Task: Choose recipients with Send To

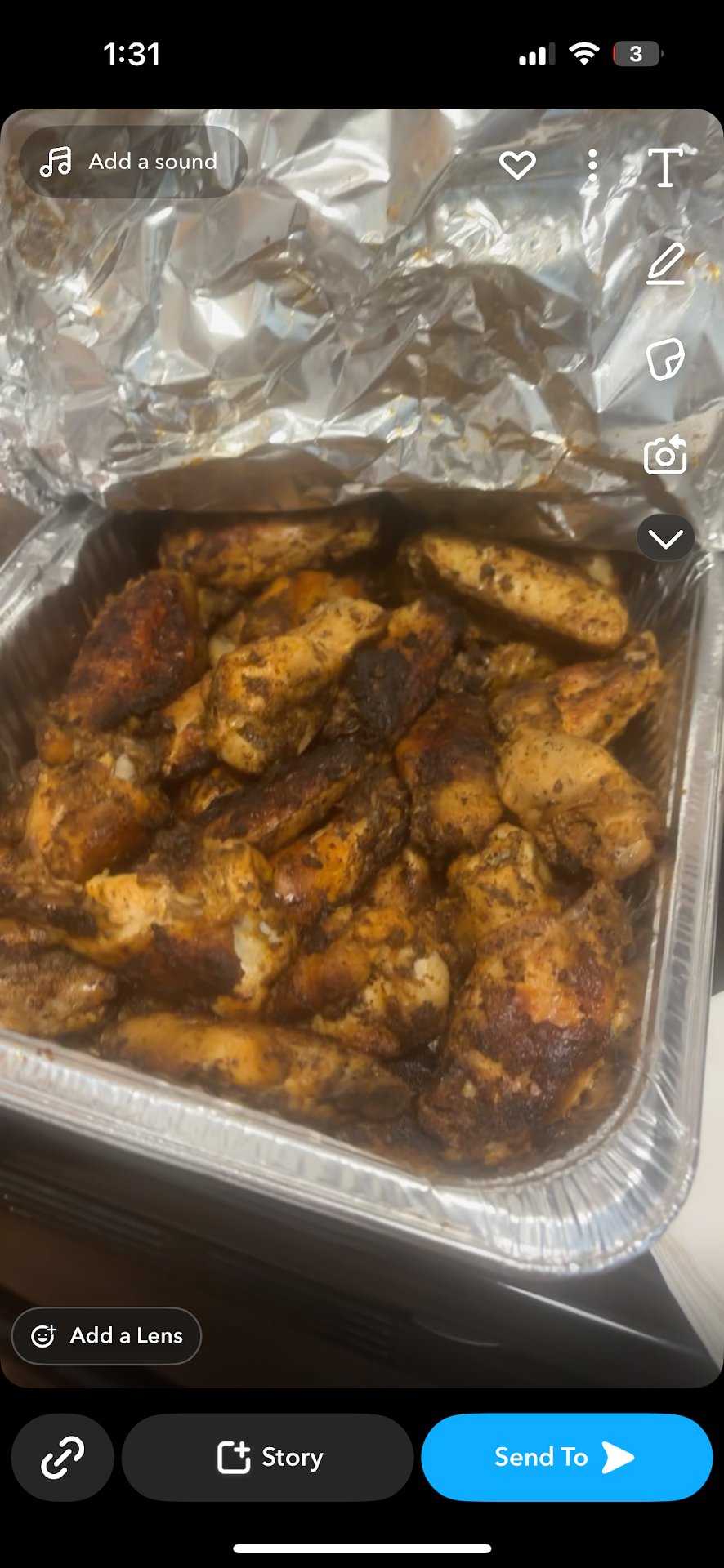Action: [x=566, y=1458]
